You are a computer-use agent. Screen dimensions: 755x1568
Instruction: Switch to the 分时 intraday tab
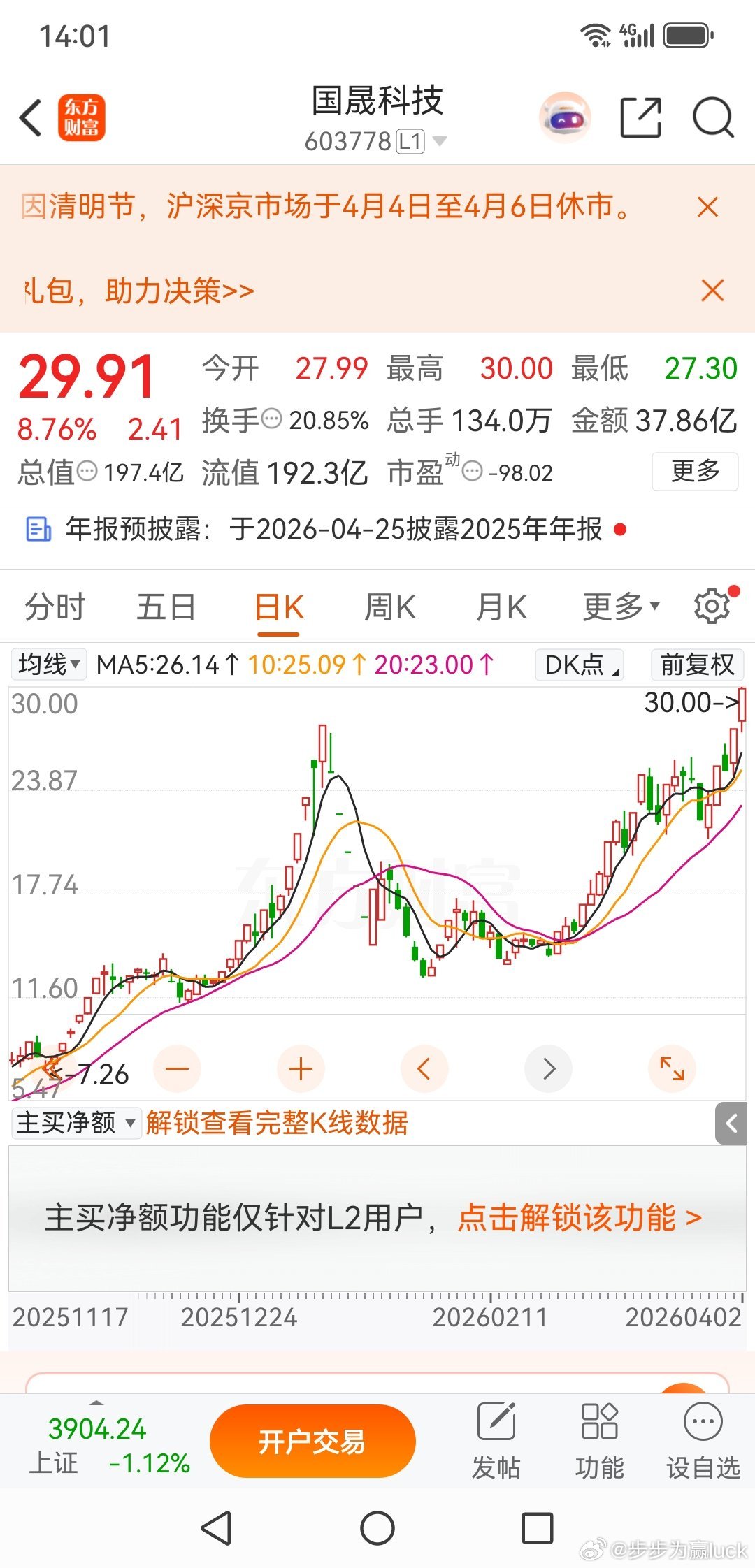pyautogui.click(x=53, y=606)
